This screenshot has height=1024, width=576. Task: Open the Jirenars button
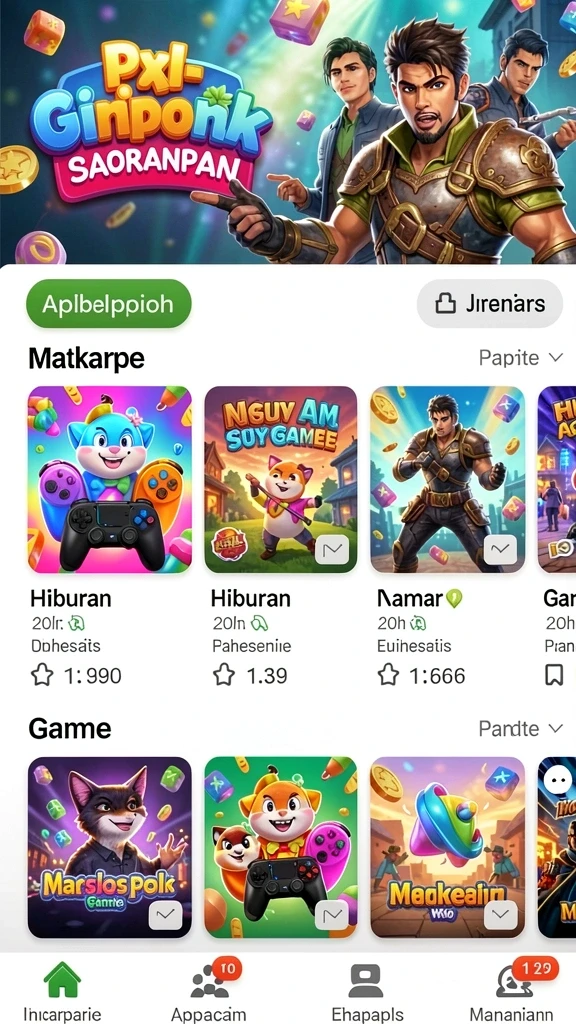tap(489, 304)
